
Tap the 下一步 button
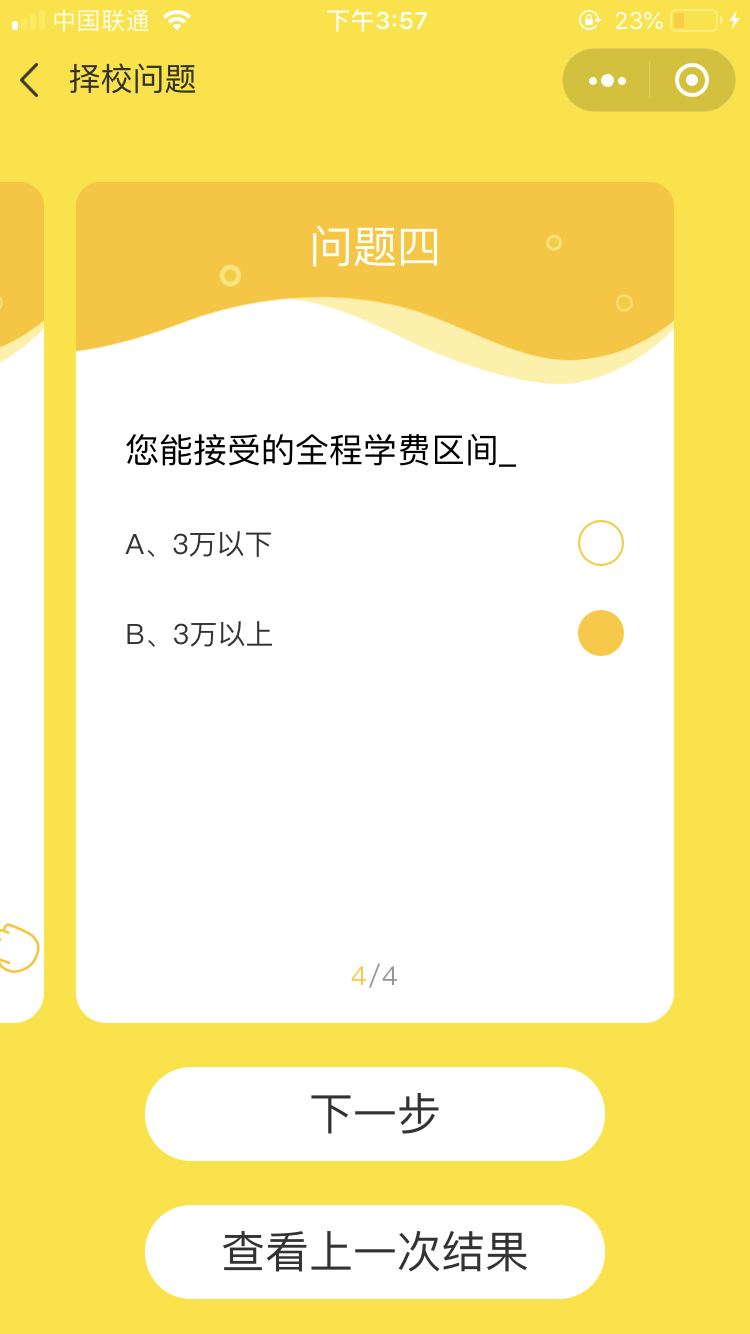[x=375, y=1113]
